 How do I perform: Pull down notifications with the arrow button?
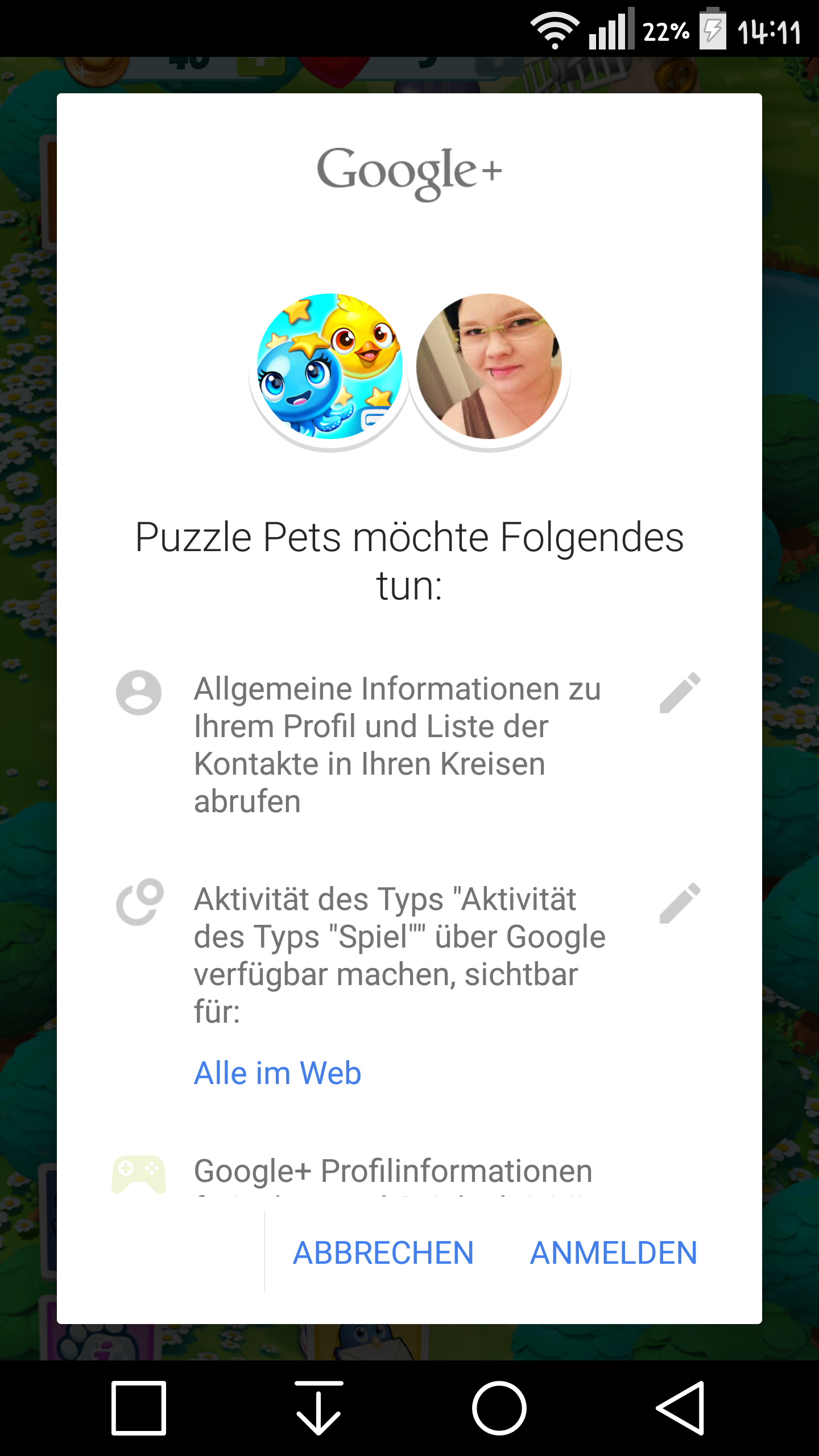coord(318,1408)
